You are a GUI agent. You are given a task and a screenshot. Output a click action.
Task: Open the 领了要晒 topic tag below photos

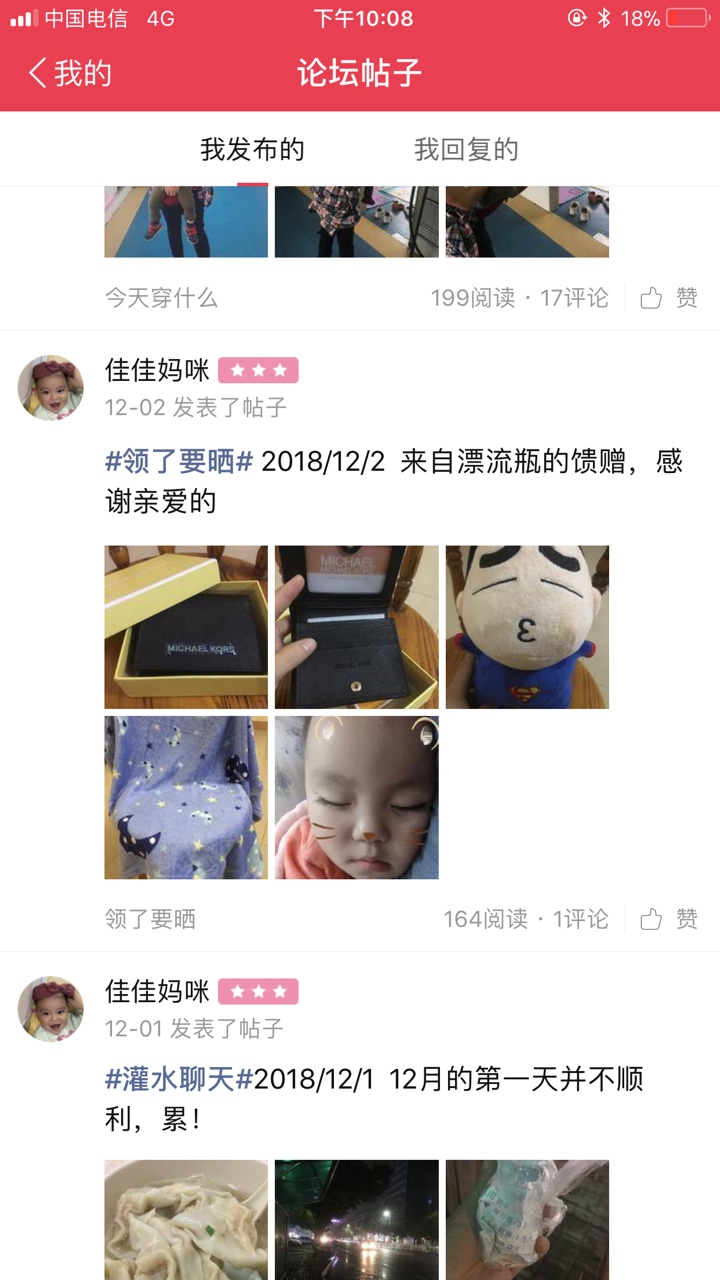150,919
